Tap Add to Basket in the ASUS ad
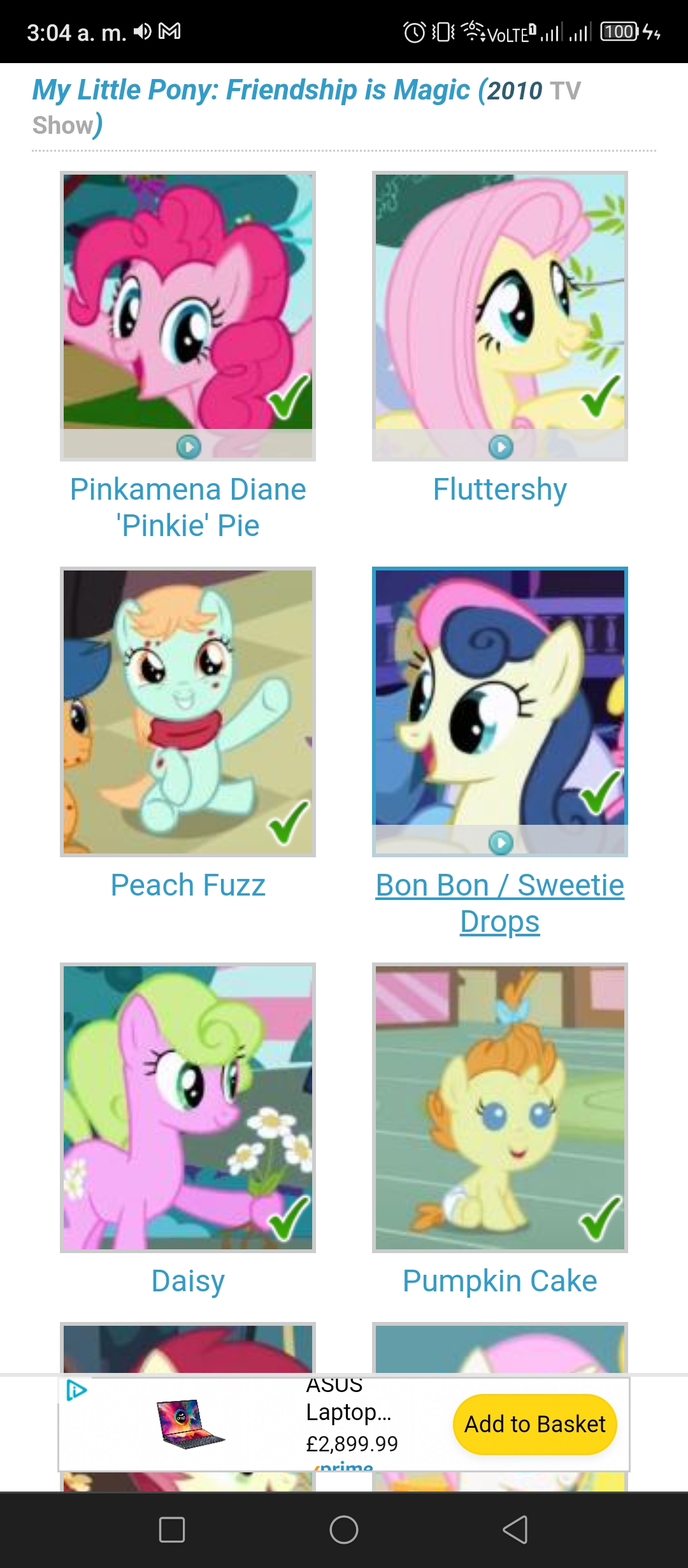 point(535,1424)
